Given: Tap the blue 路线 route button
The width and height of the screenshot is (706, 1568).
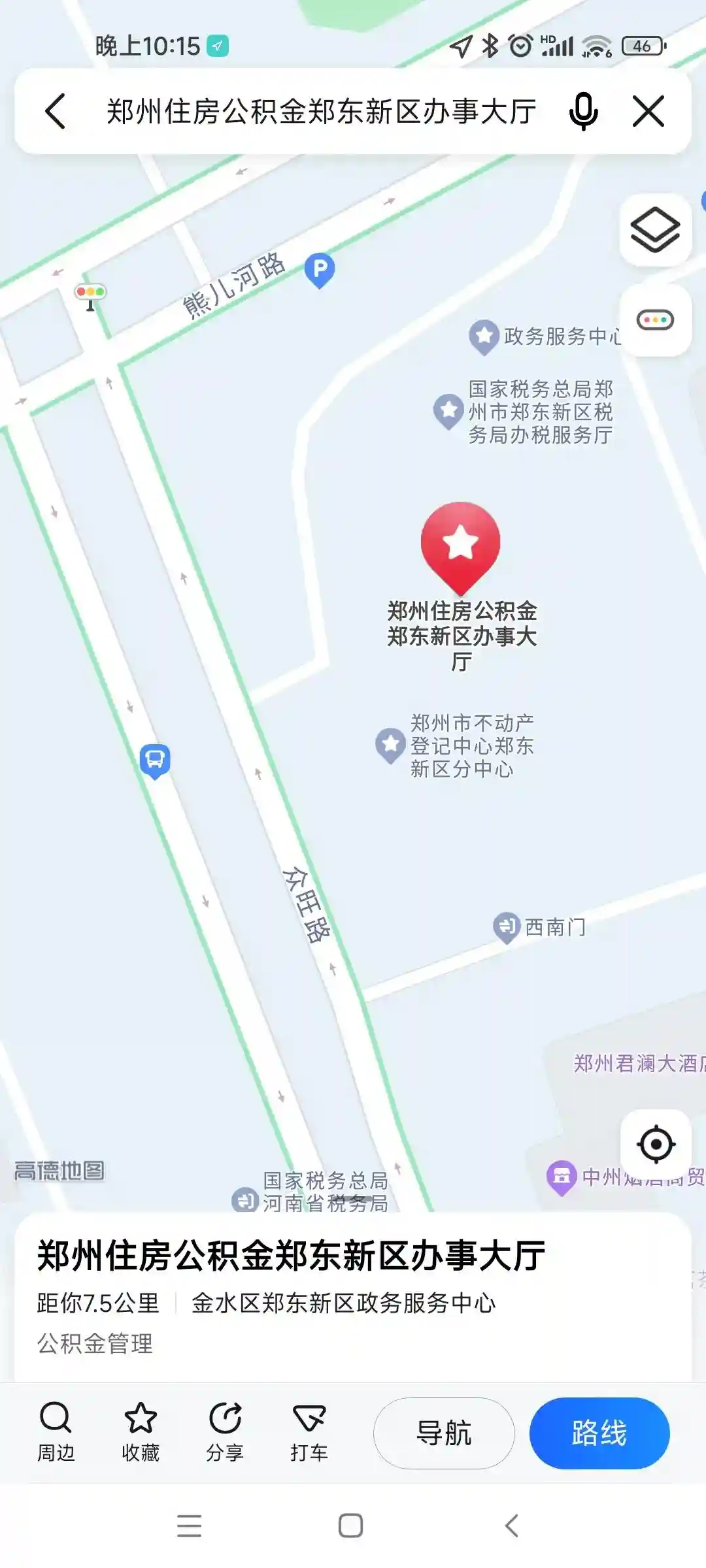Looking at the screenshot, I should pos(599,1433).
